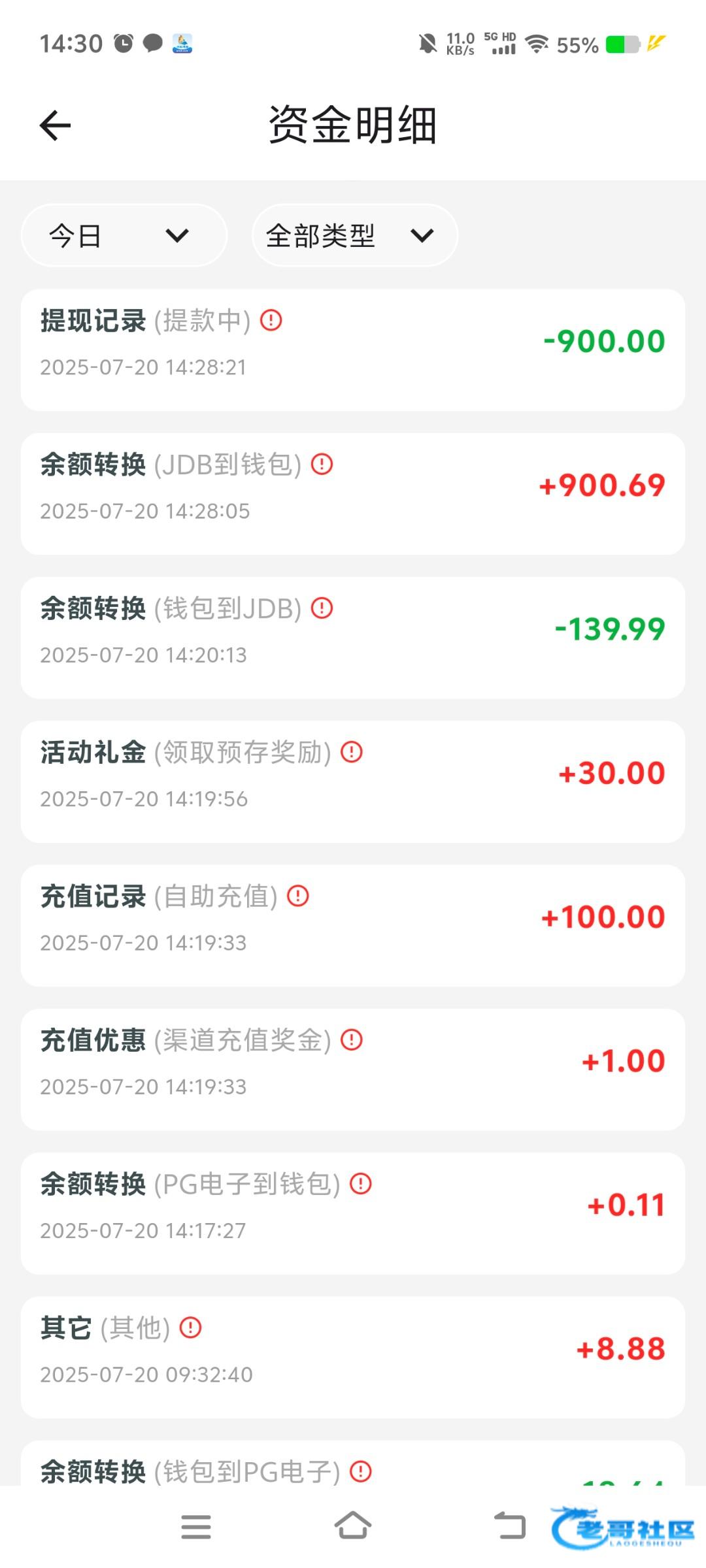
Task: View info icon next to 提现记录 (提款中)
Action: coord(271,320)
